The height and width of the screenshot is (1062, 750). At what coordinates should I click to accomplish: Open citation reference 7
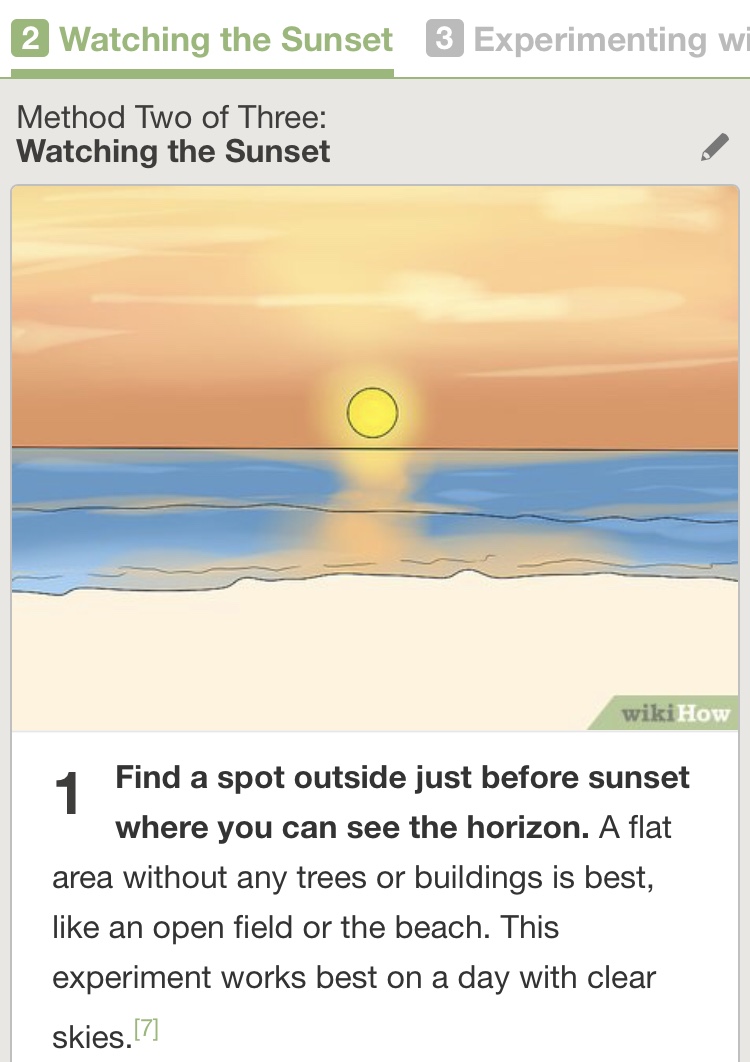146,1029
